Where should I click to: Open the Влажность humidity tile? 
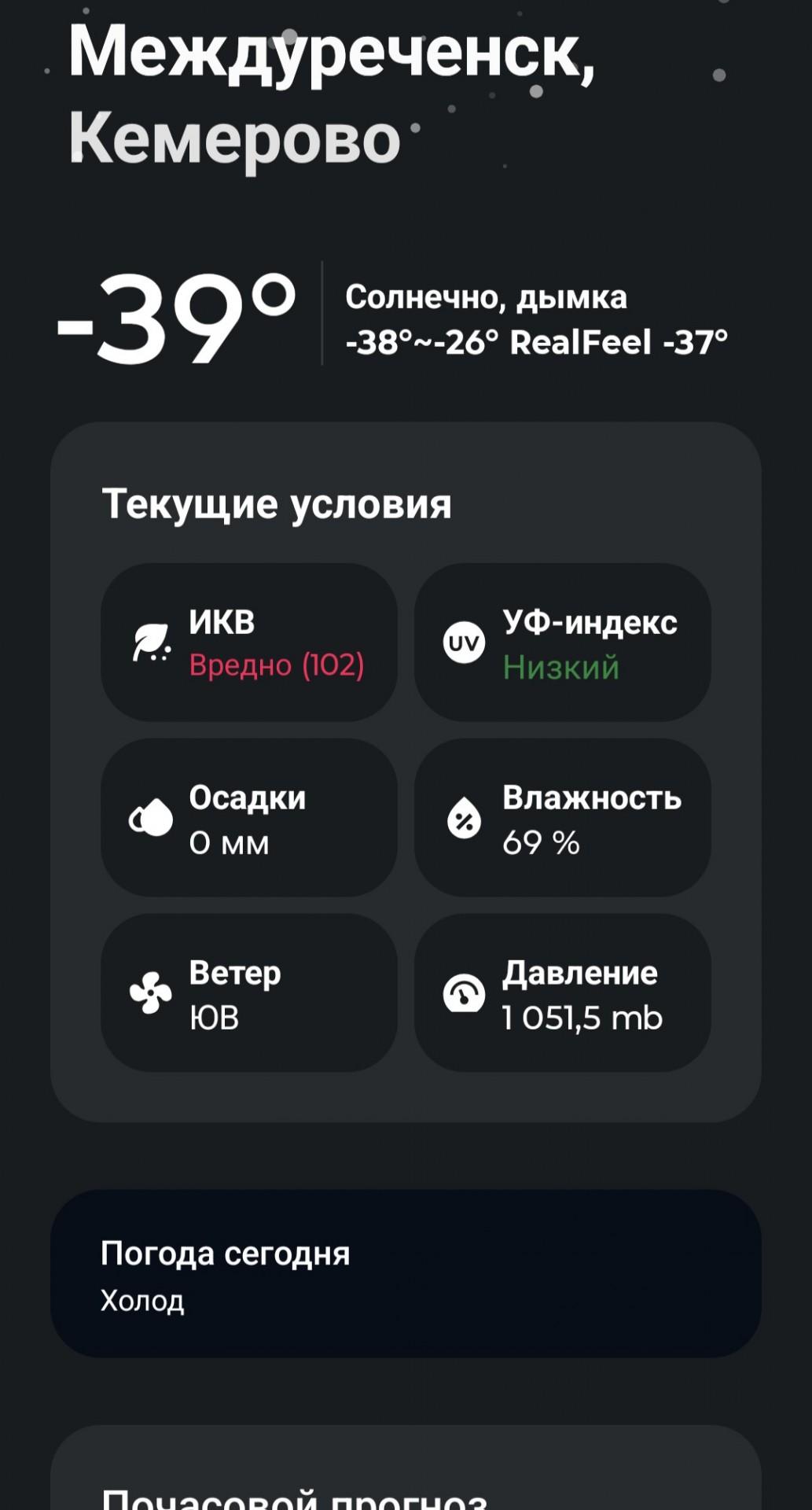tap(562, 818)
